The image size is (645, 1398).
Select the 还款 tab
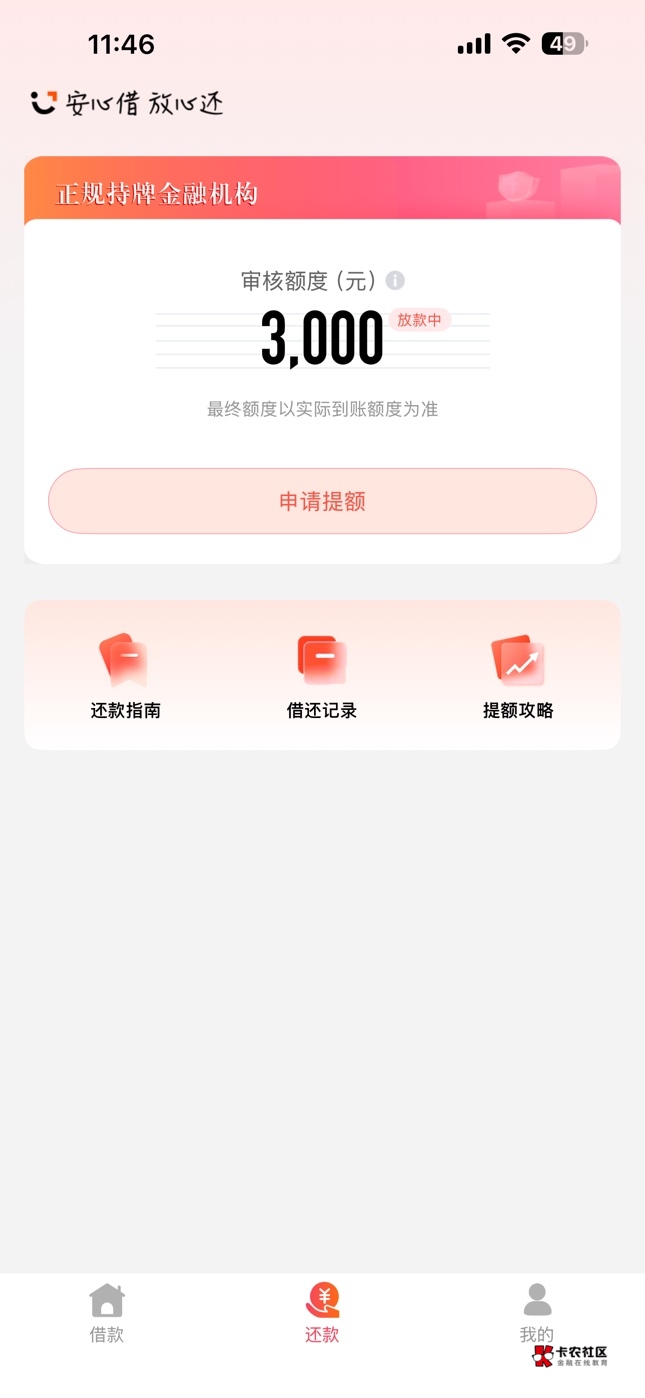pyautogui.click(x=322, y=1313)
